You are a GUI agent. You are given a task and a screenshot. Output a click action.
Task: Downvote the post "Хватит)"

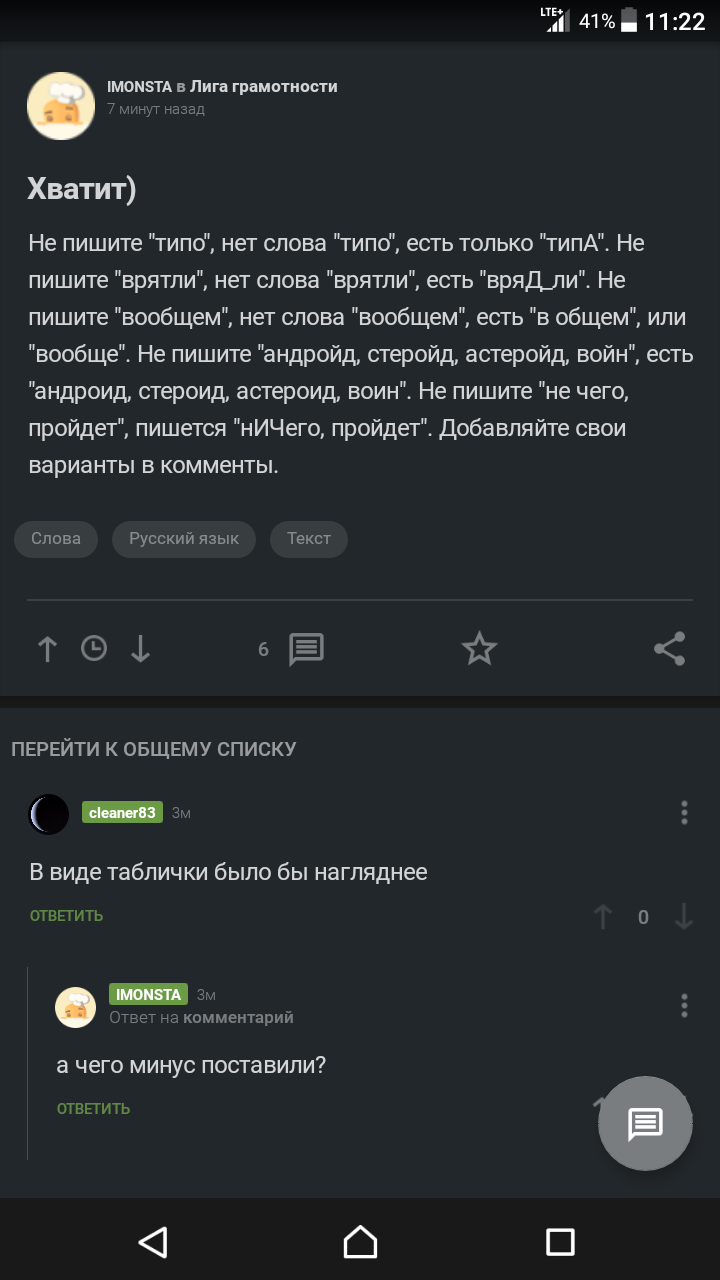(140, 649)
